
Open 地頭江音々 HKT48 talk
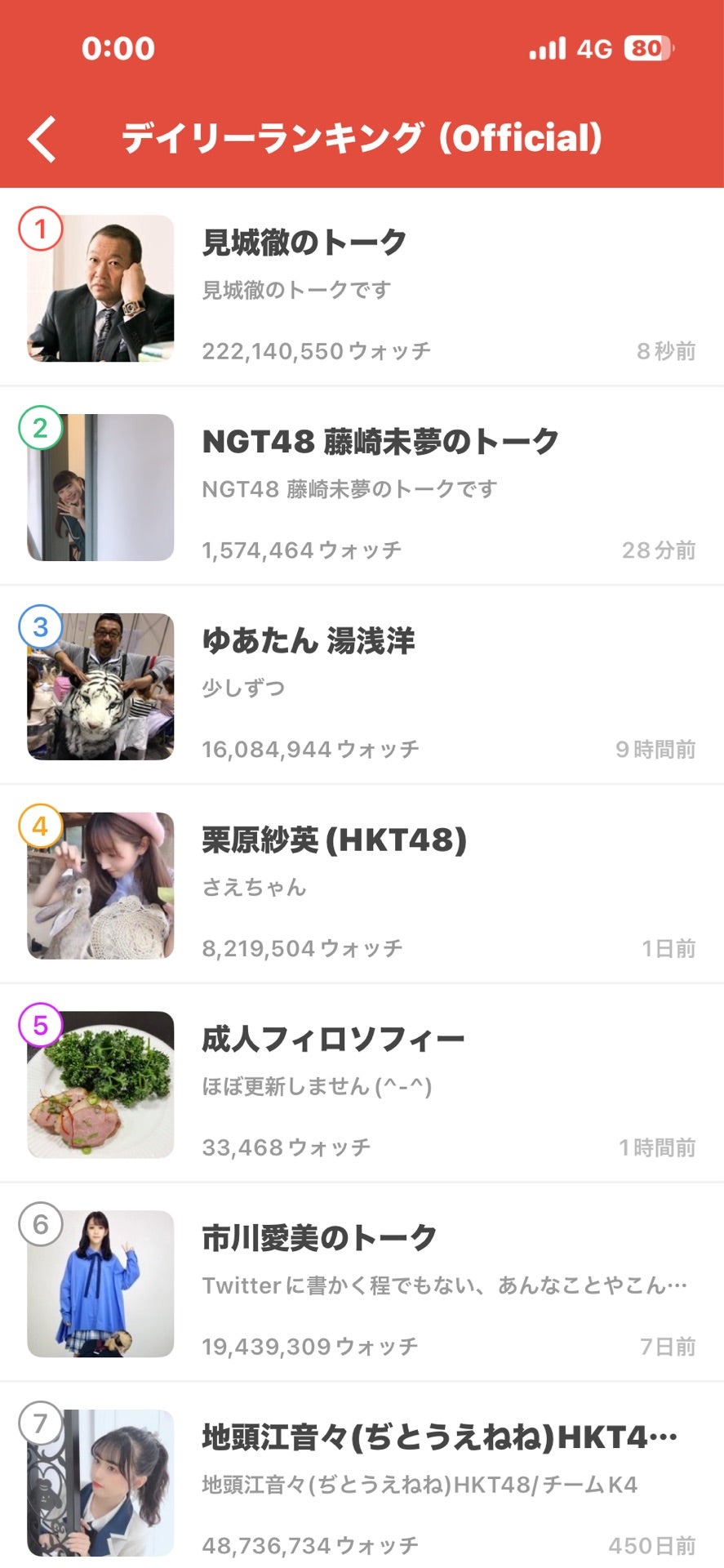point(362,1477)
